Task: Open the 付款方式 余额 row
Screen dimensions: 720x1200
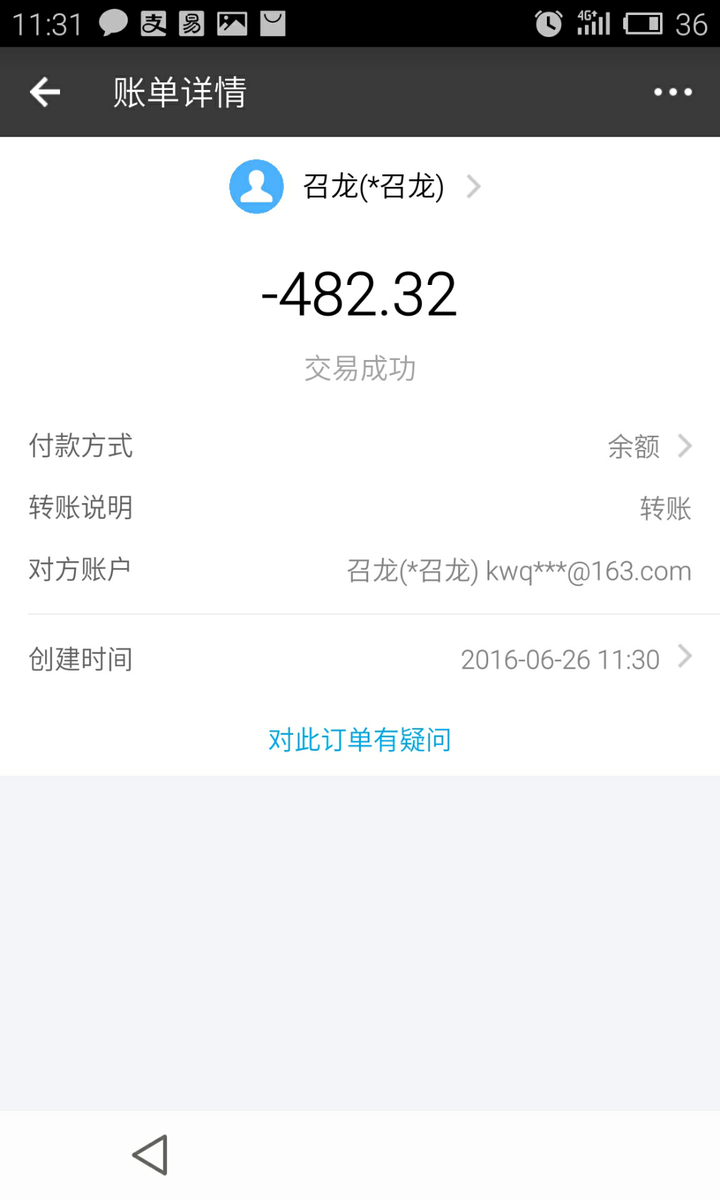Action: coord(360,446)
